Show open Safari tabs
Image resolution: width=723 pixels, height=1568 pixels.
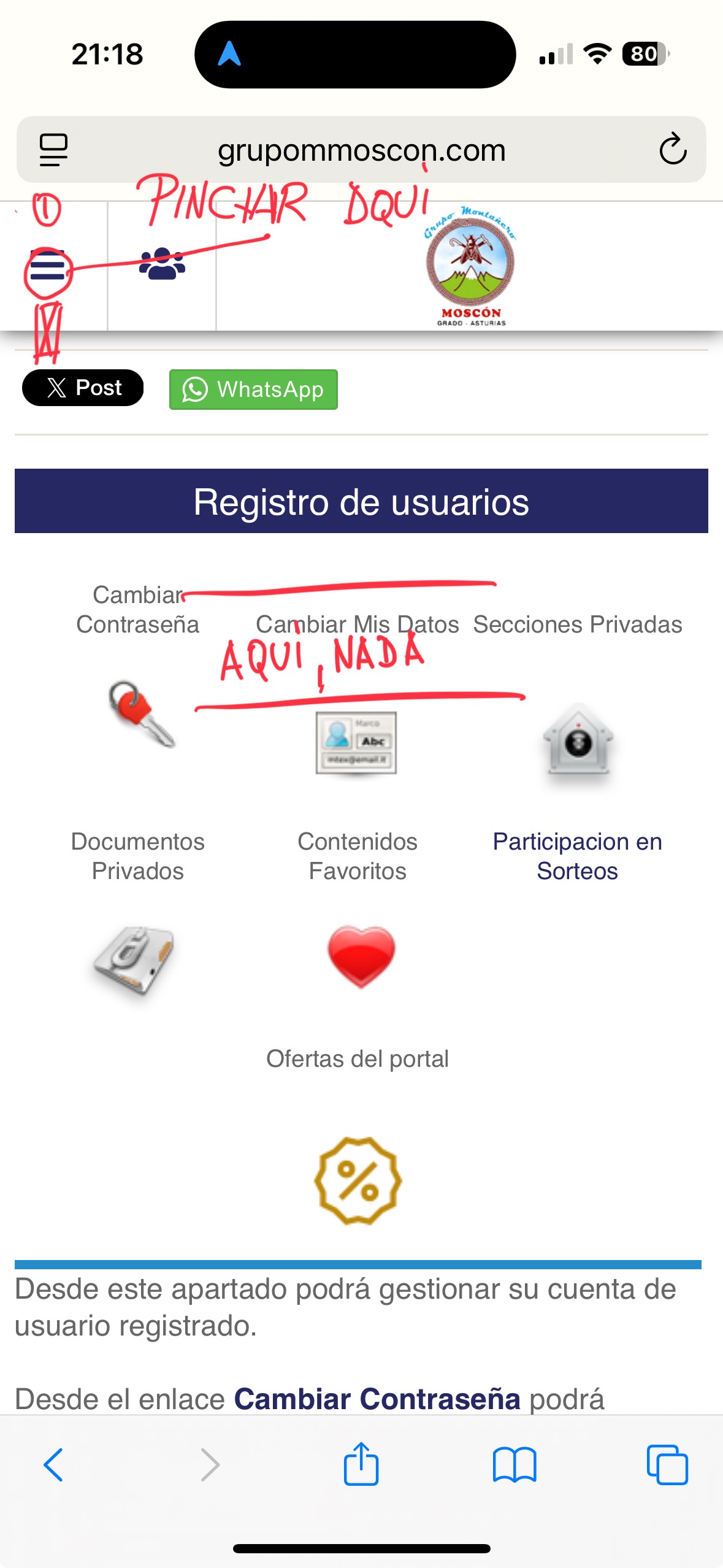point(667,1465)
